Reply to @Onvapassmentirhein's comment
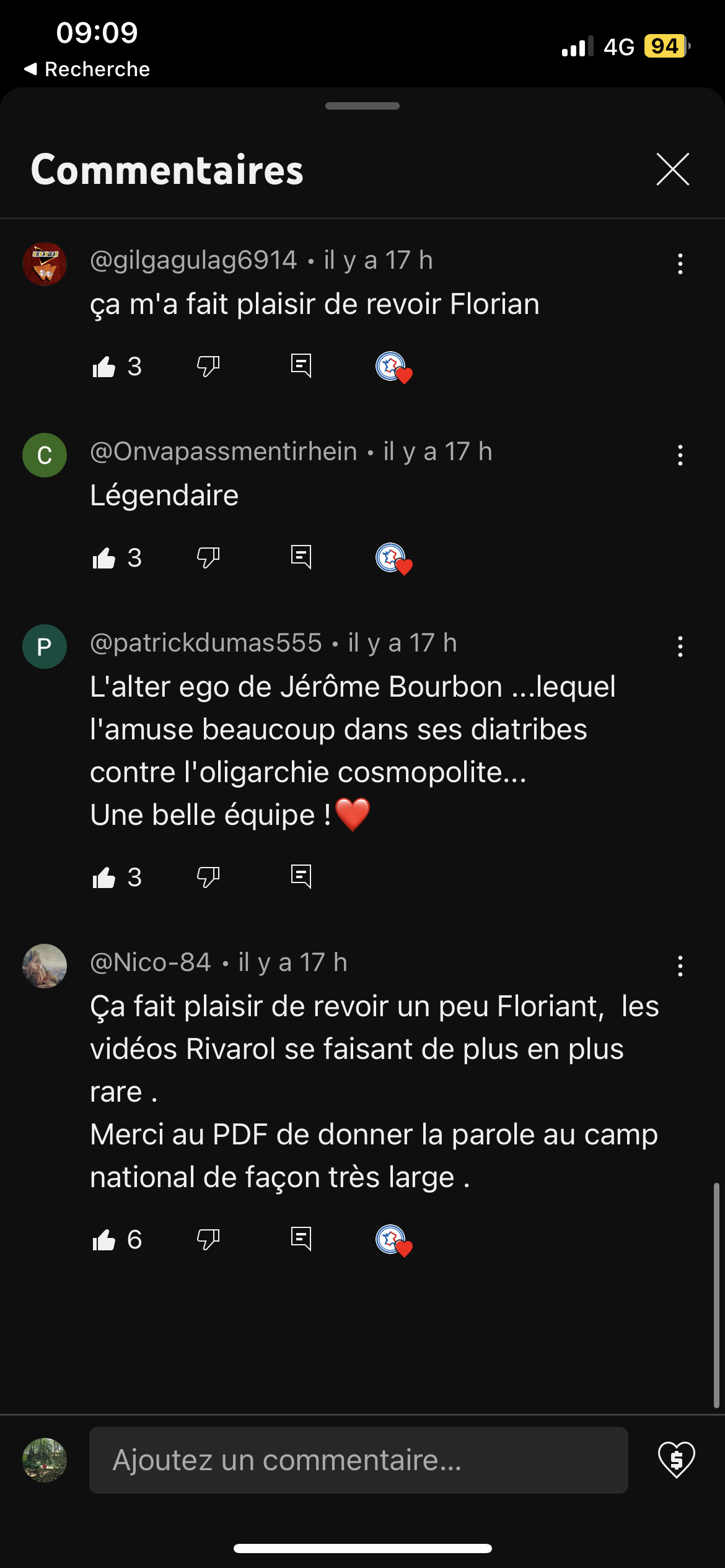Screen dimensions: 725x1568 point(301,557)
